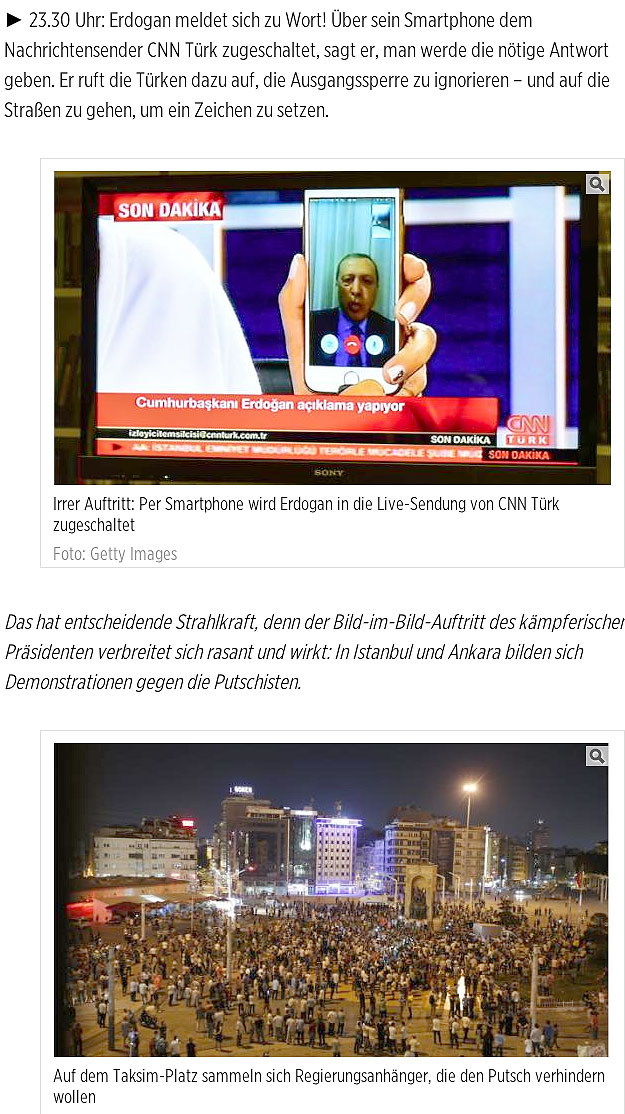This screenshot has height=1114, width=625.
Task: Enlarge the Erdogan CNN Türk photo via magnifier
Action: click(597, 184)
